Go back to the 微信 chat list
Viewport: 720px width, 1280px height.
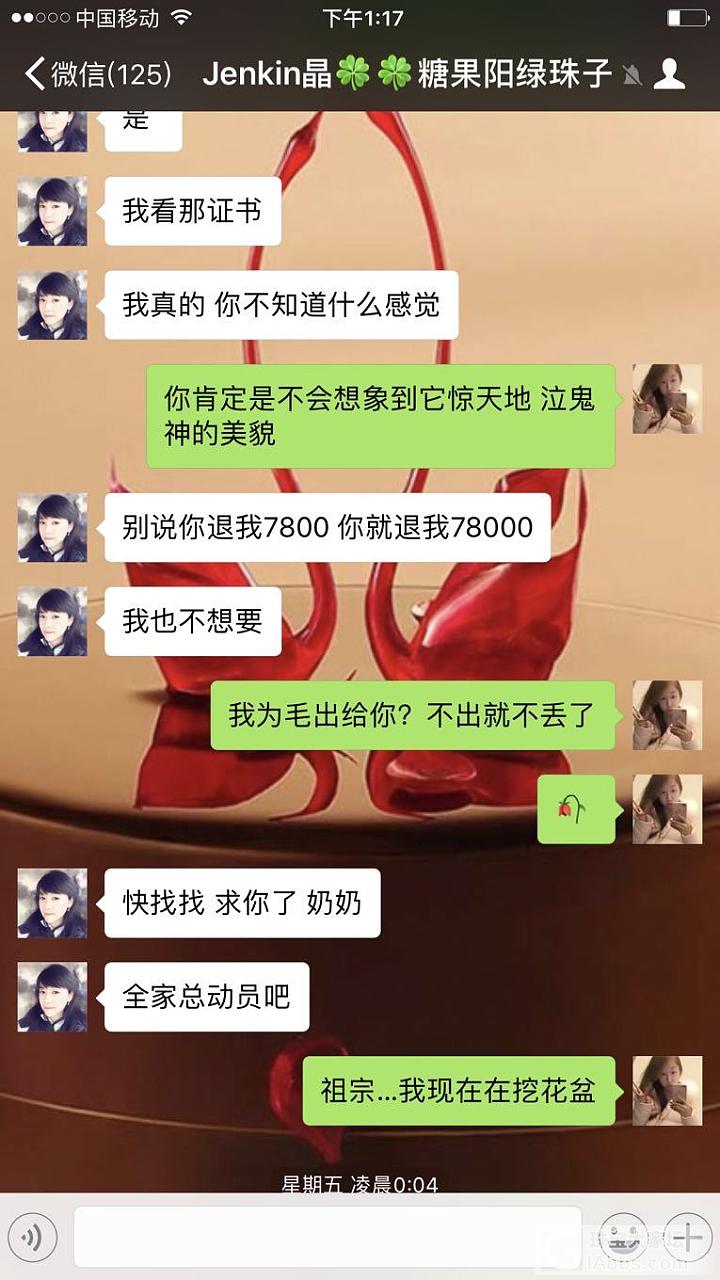coord(95,74)
